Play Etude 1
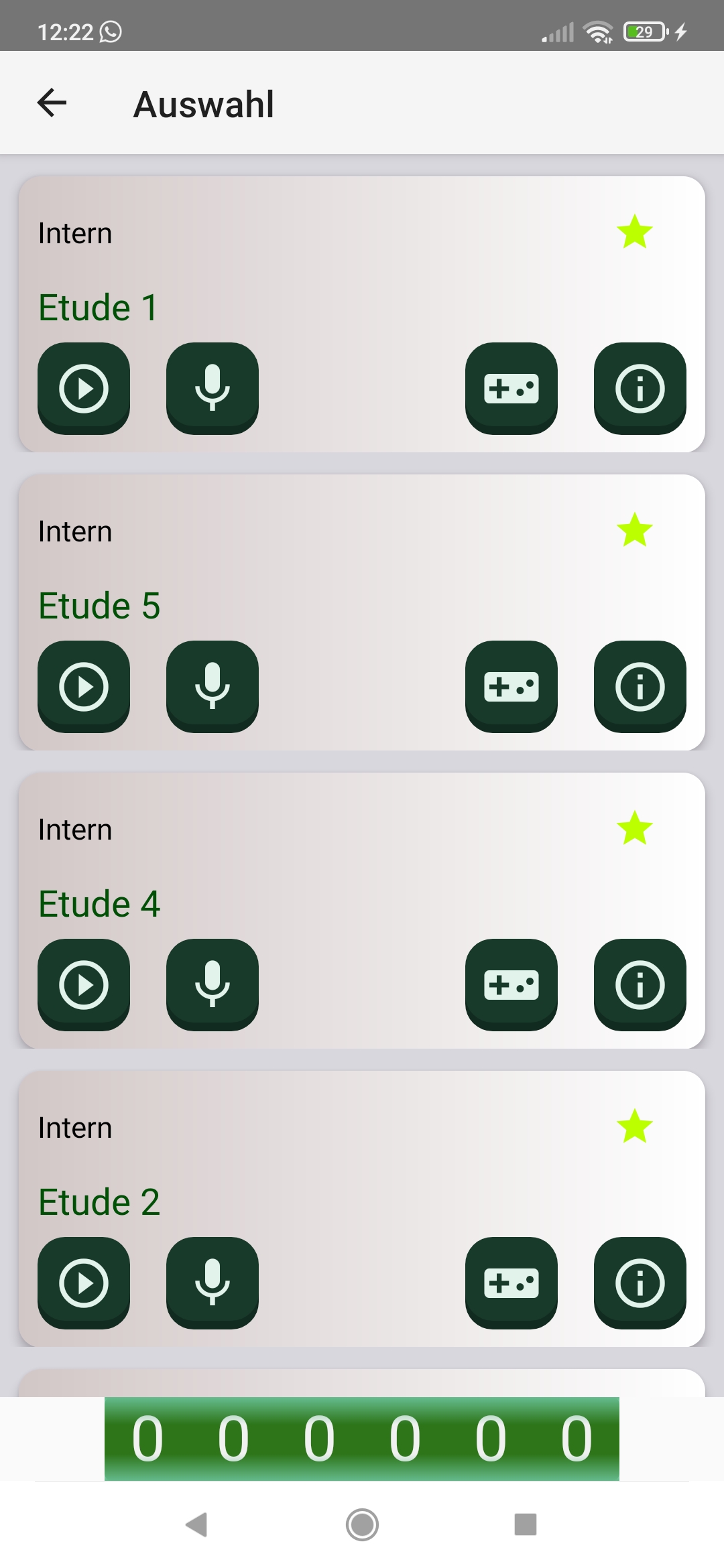 click(84, 388)
